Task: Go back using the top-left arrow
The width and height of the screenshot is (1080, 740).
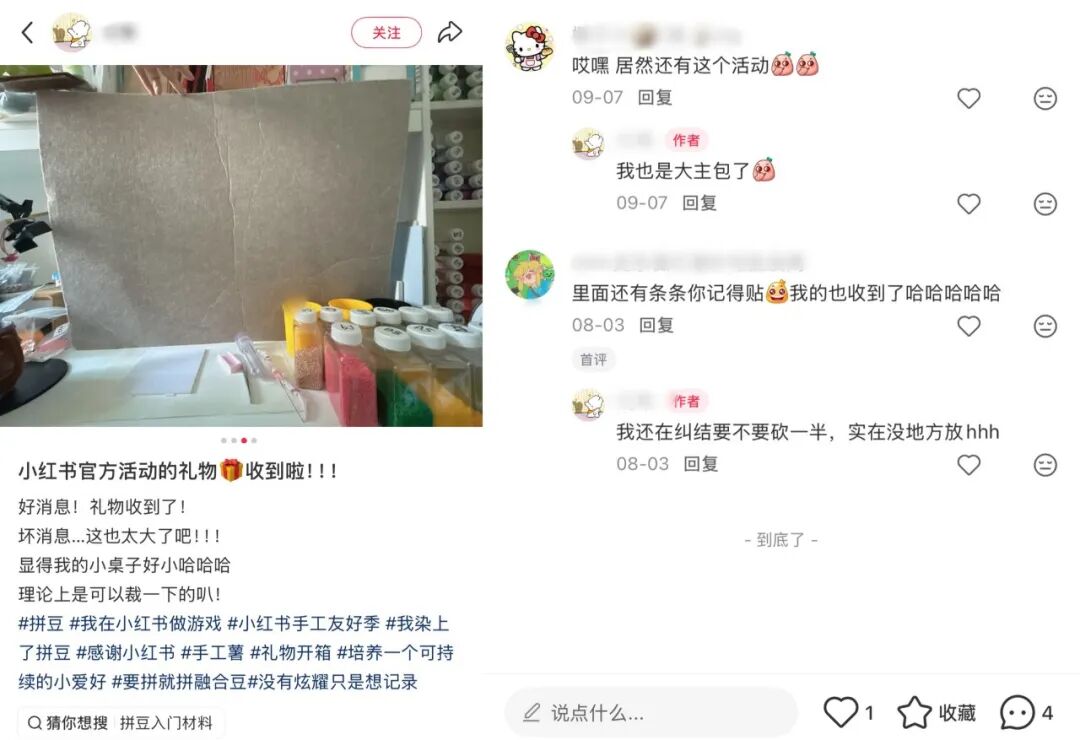Action: [27, 33]
